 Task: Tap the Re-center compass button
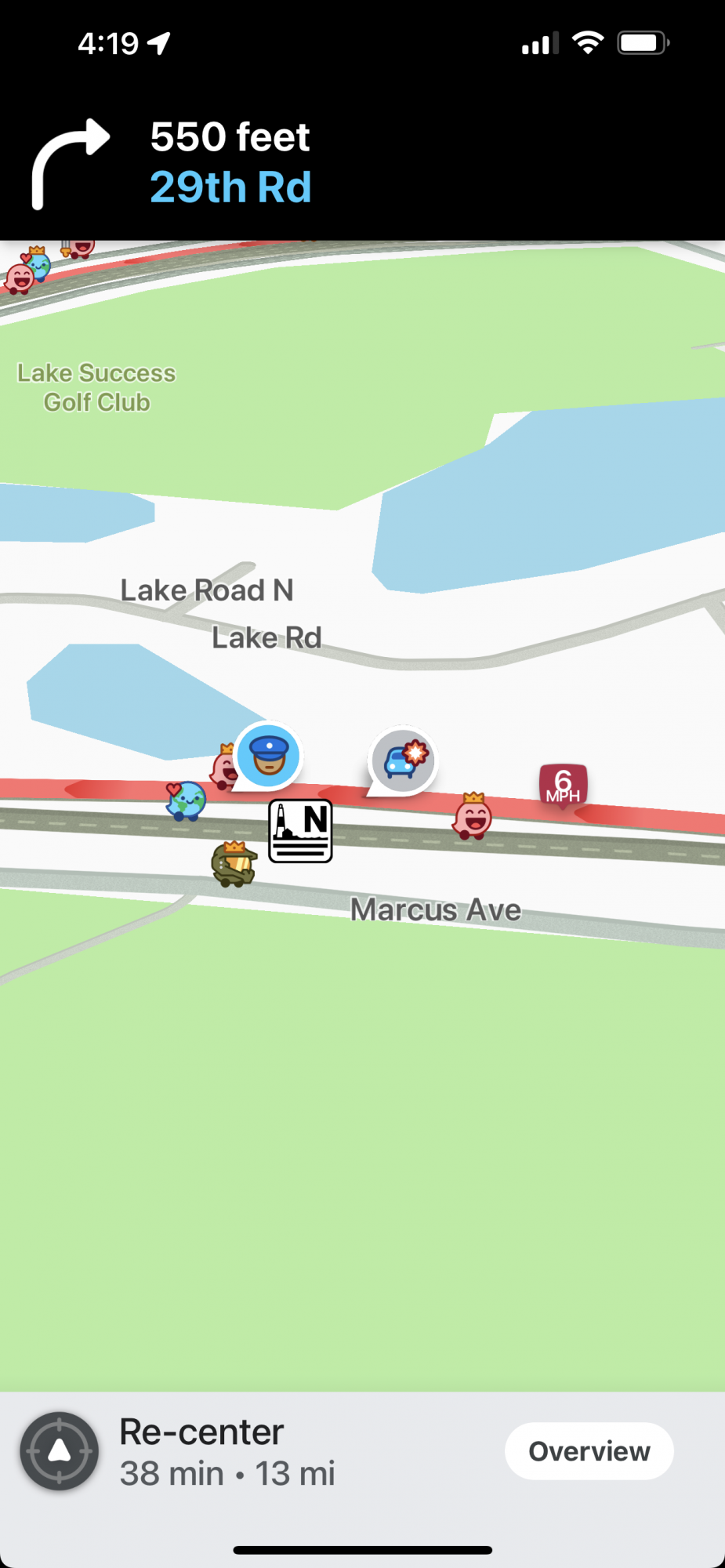click(60, 1451)
